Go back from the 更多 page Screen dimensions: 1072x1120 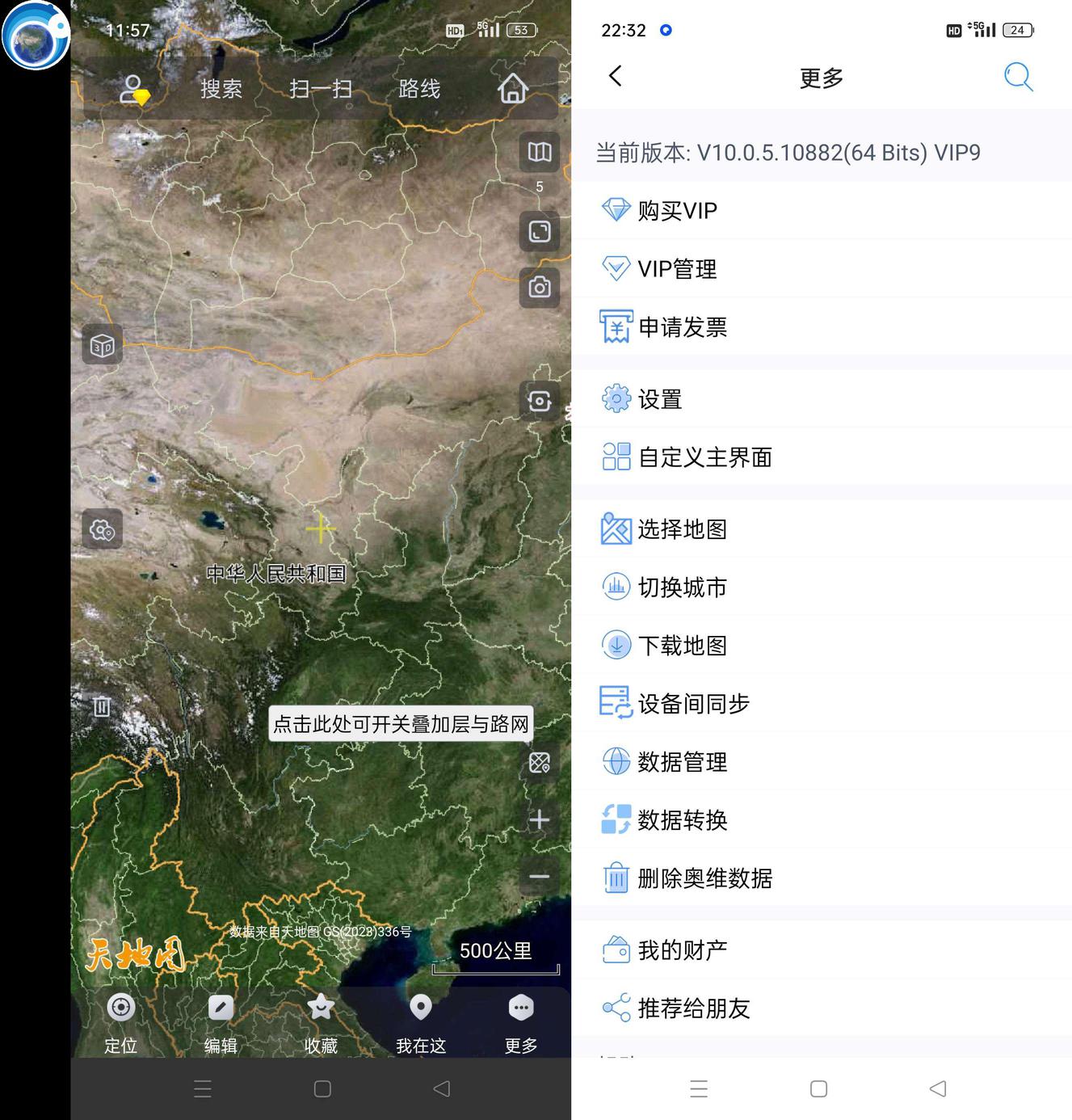[x=616, y=77]
